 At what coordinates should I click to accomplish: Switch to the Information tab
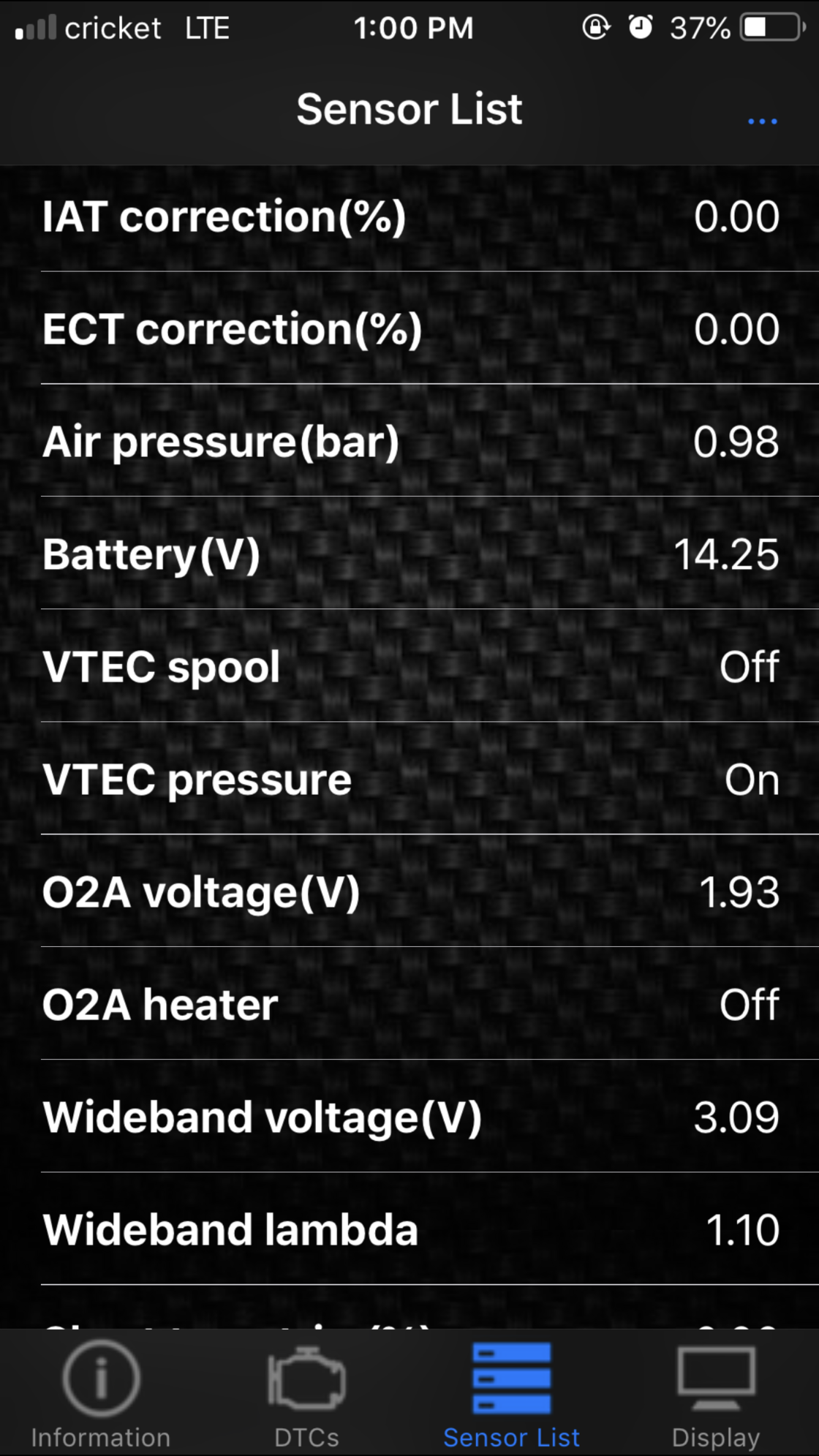(101, 1395)
